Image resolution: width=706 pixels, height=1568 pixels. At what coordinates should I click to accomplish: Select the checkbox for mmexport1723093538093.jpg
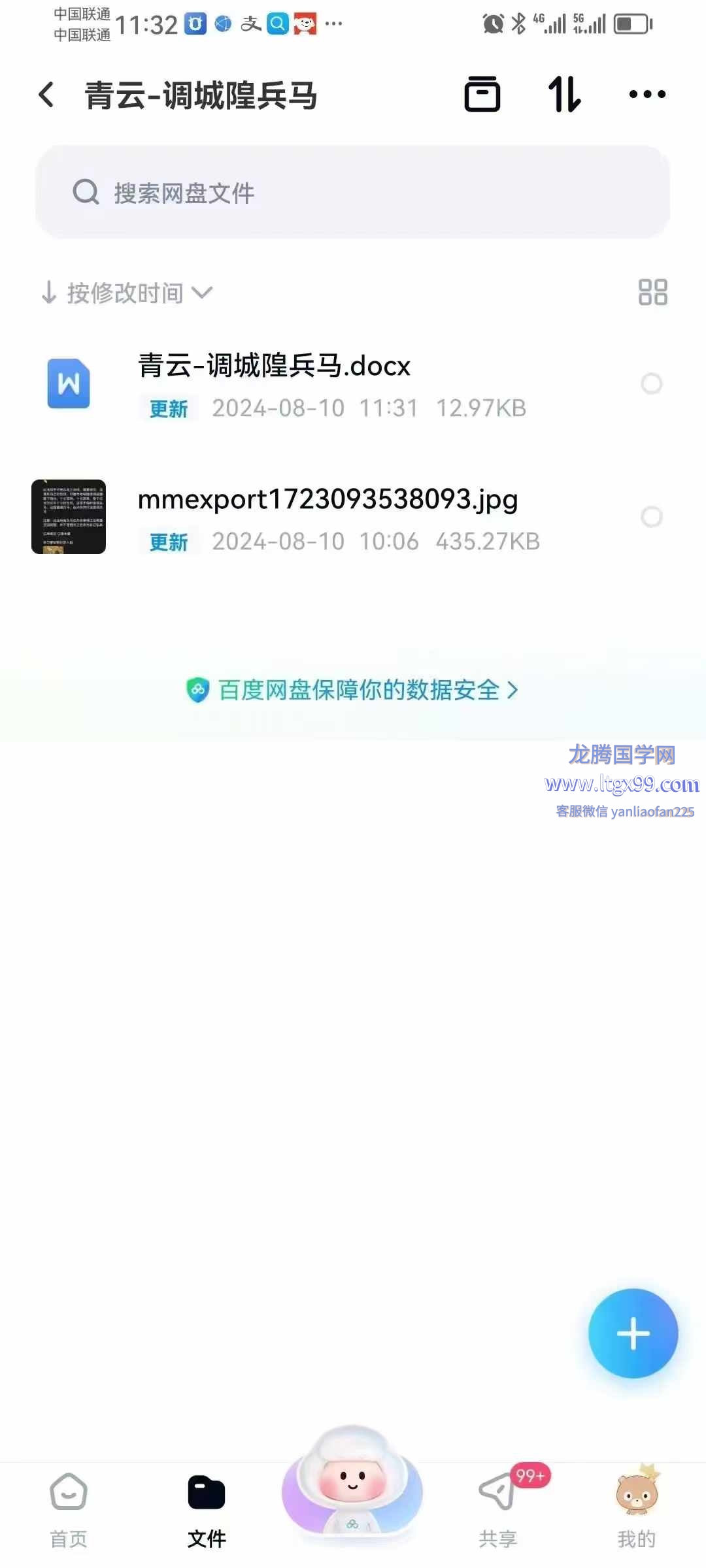coord(651,517)
